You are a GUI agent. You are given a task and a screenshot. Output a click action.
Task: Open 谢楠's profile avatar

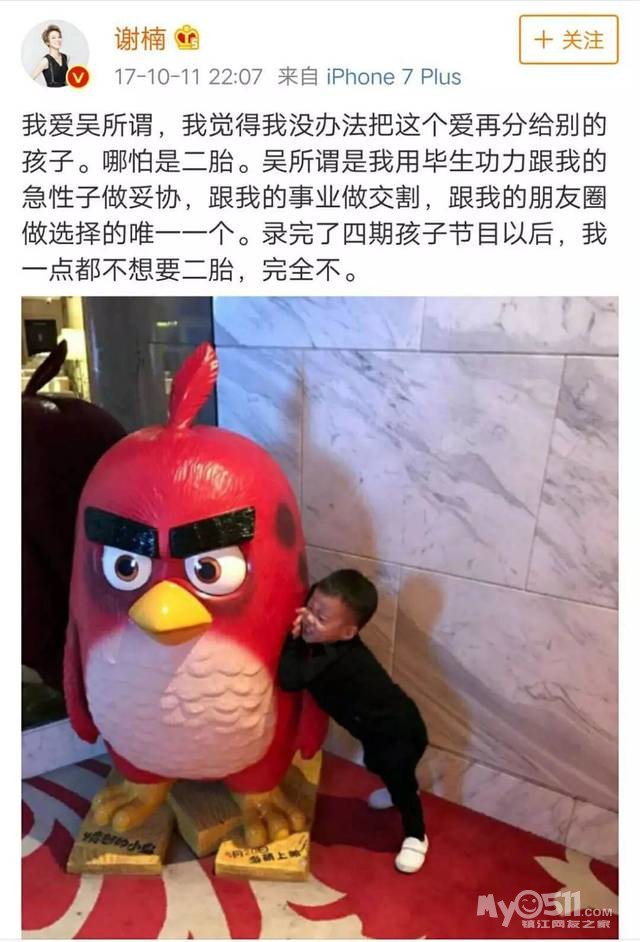pos(55,54)
